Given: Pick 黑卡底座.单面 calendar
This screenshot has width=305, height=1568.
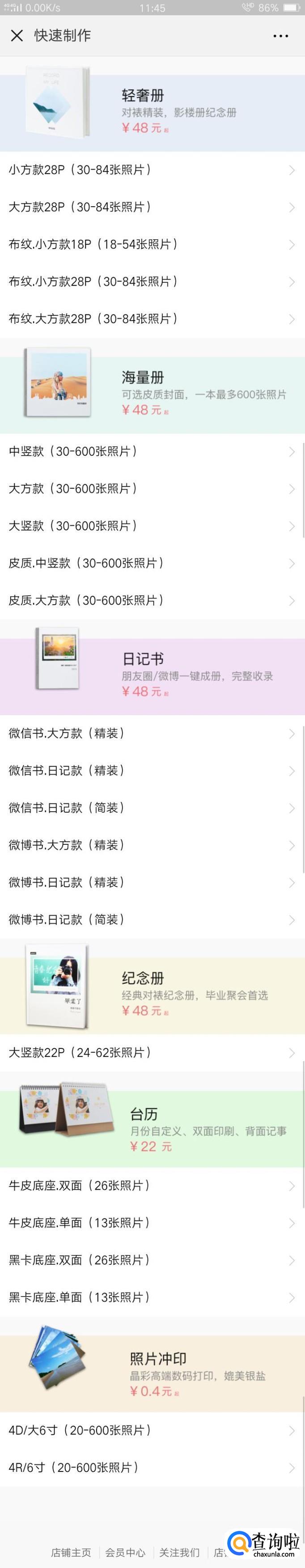Looking at the screenshot, I should pos(152,1297).
